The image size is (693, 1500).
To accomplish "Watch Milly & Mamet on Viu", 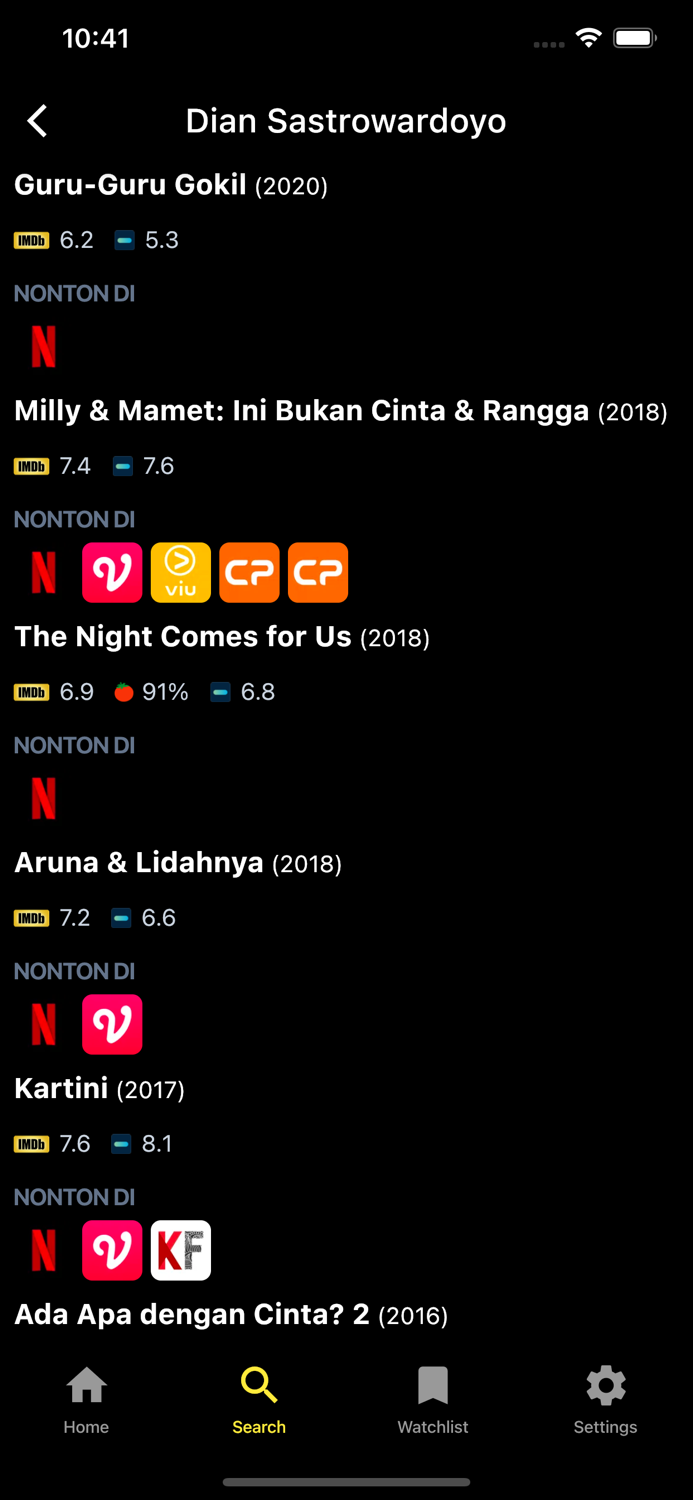I will coord(181,573).
